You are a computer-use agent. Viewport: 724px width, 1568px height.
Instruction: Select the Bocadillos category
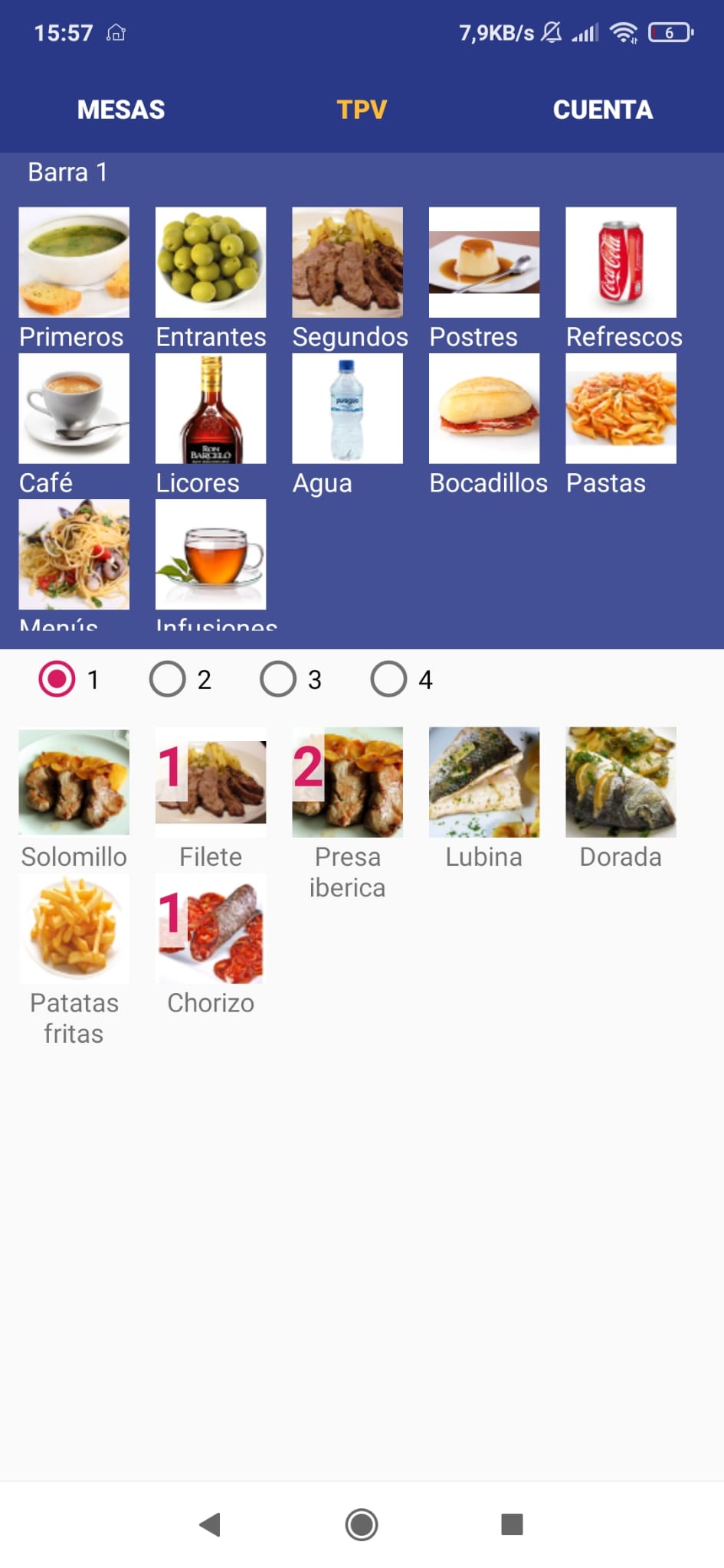click(485, 408)
